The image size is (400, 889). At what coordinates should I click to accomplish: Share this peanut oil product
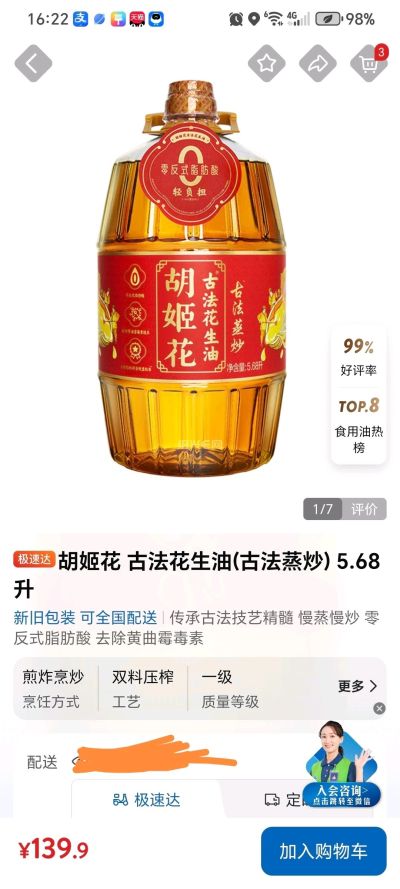[318, 64]
